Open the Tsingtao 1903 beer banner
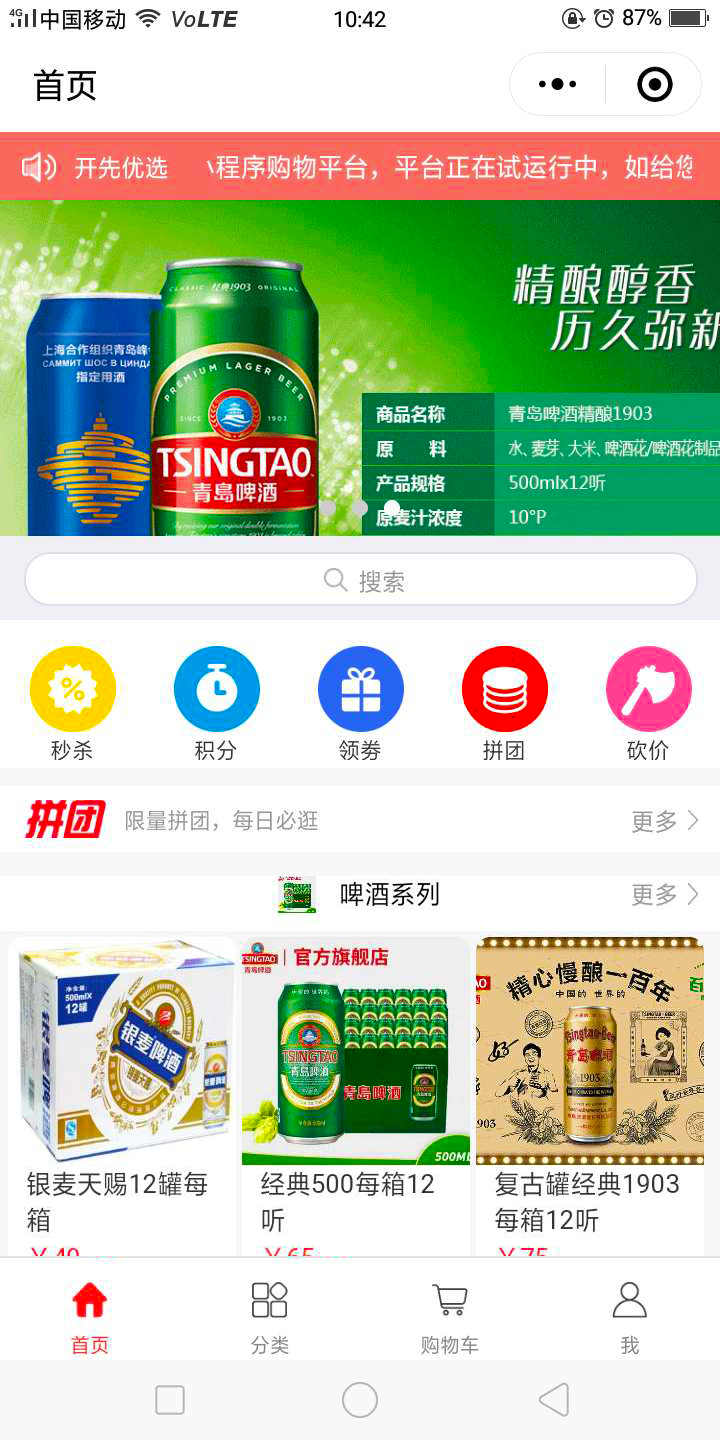Viewport: 720px width, 1440px height. coord(360,367)
